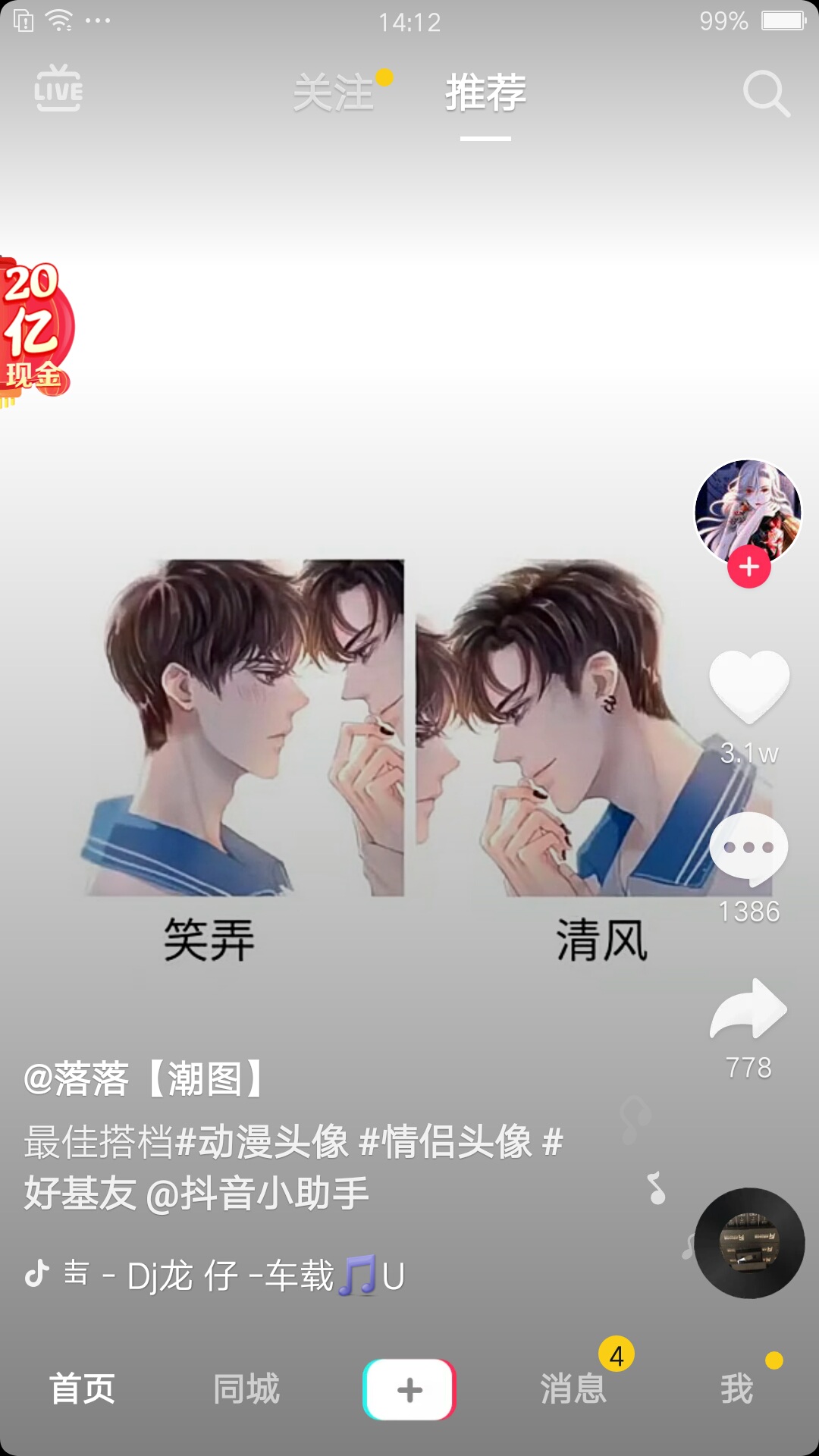
Task: Like this video with the heart
Action: pos(748,685)
